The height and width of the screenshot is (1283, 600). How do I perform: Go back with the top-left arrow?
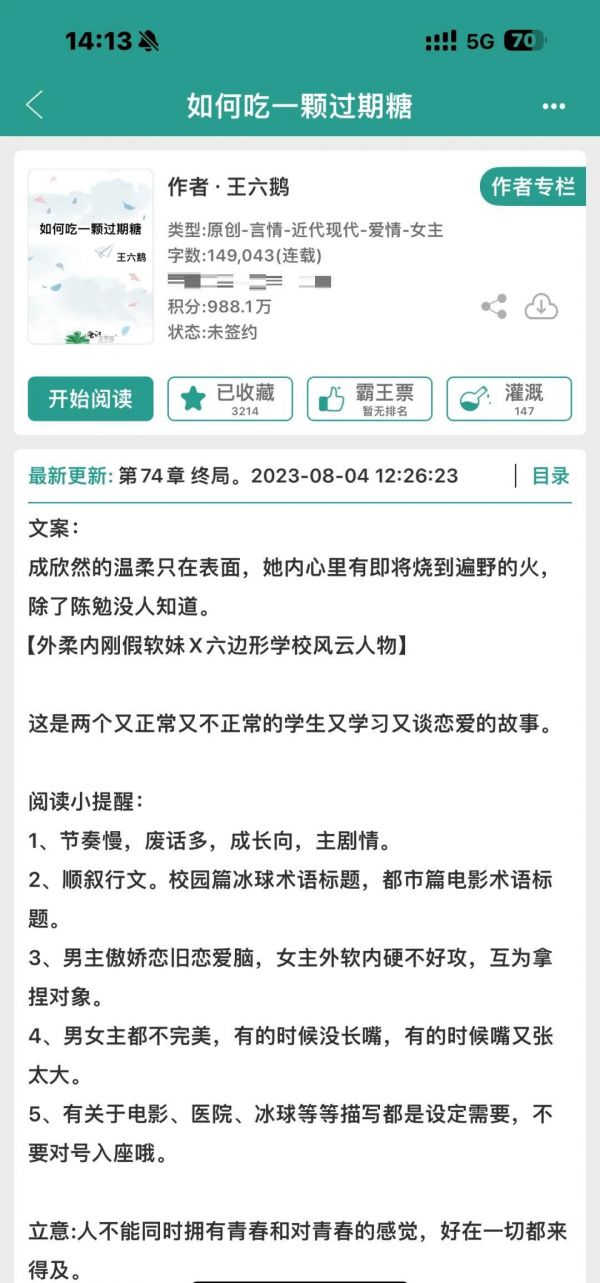click(x=35, y=105)
